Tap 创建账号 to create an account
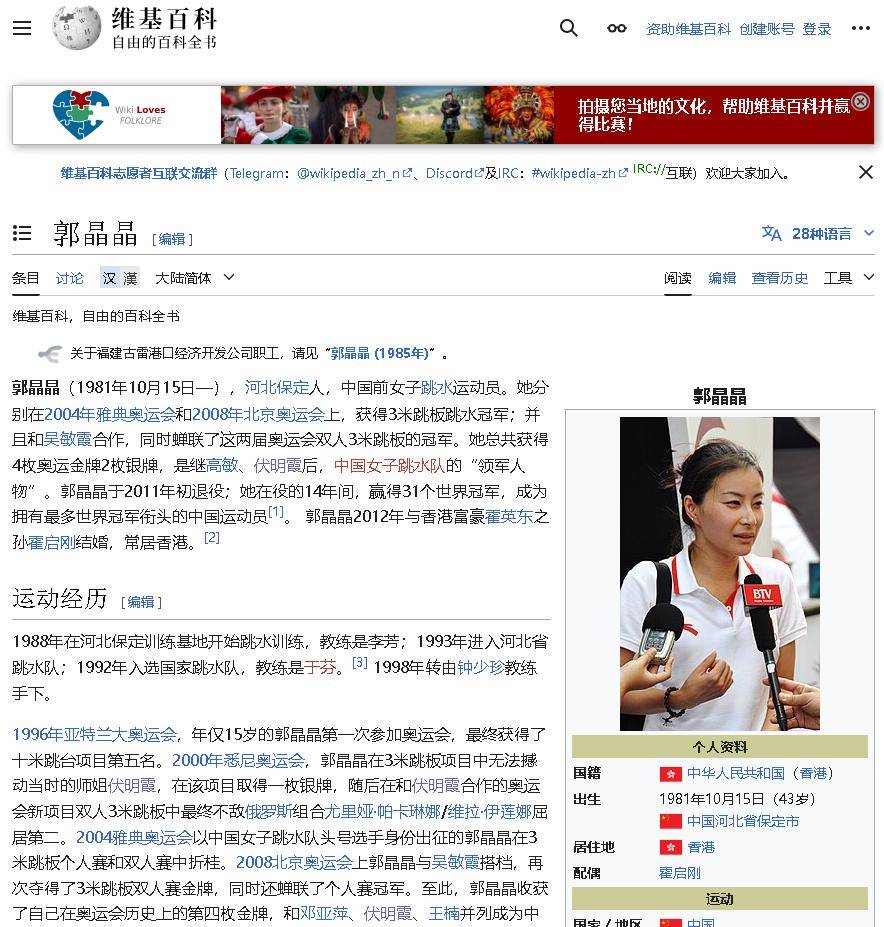The height and width of the screenshot is (927, 884). click(x=767, y=29)
